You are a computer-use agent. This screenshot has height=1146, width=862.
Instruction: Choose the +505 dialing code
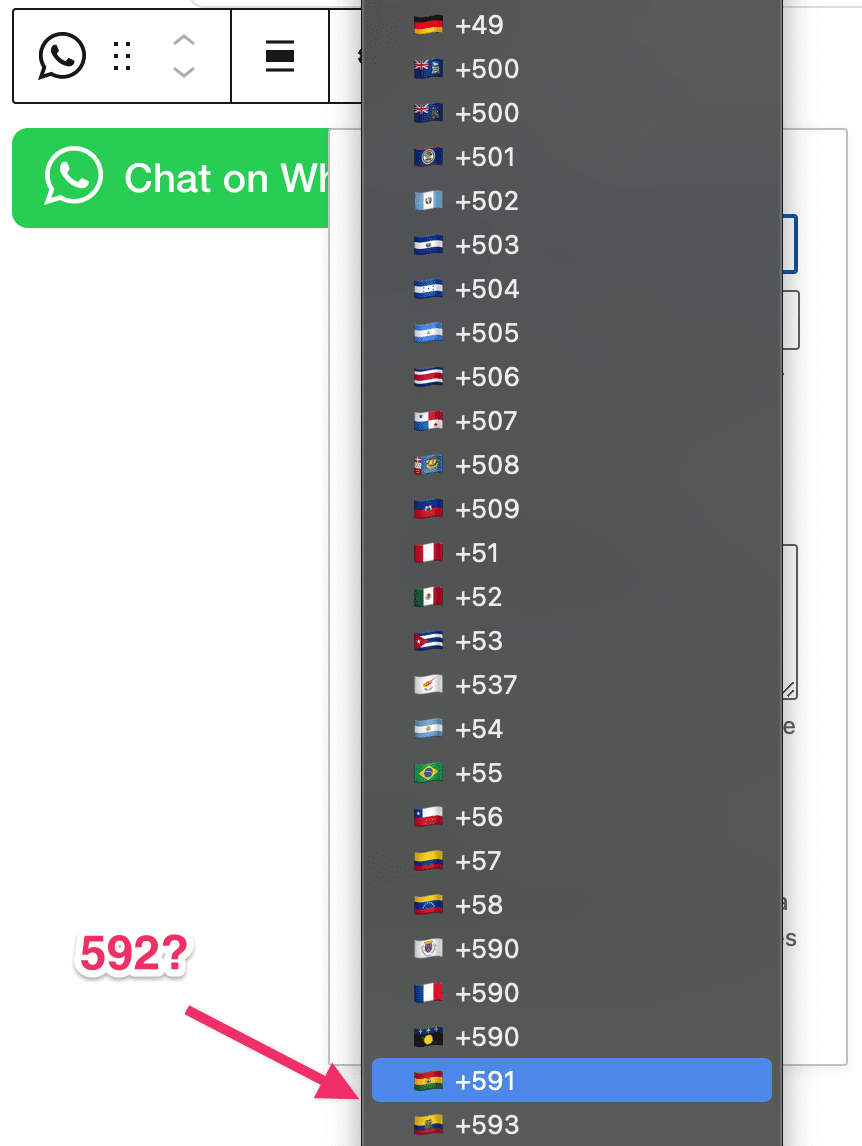484,333
